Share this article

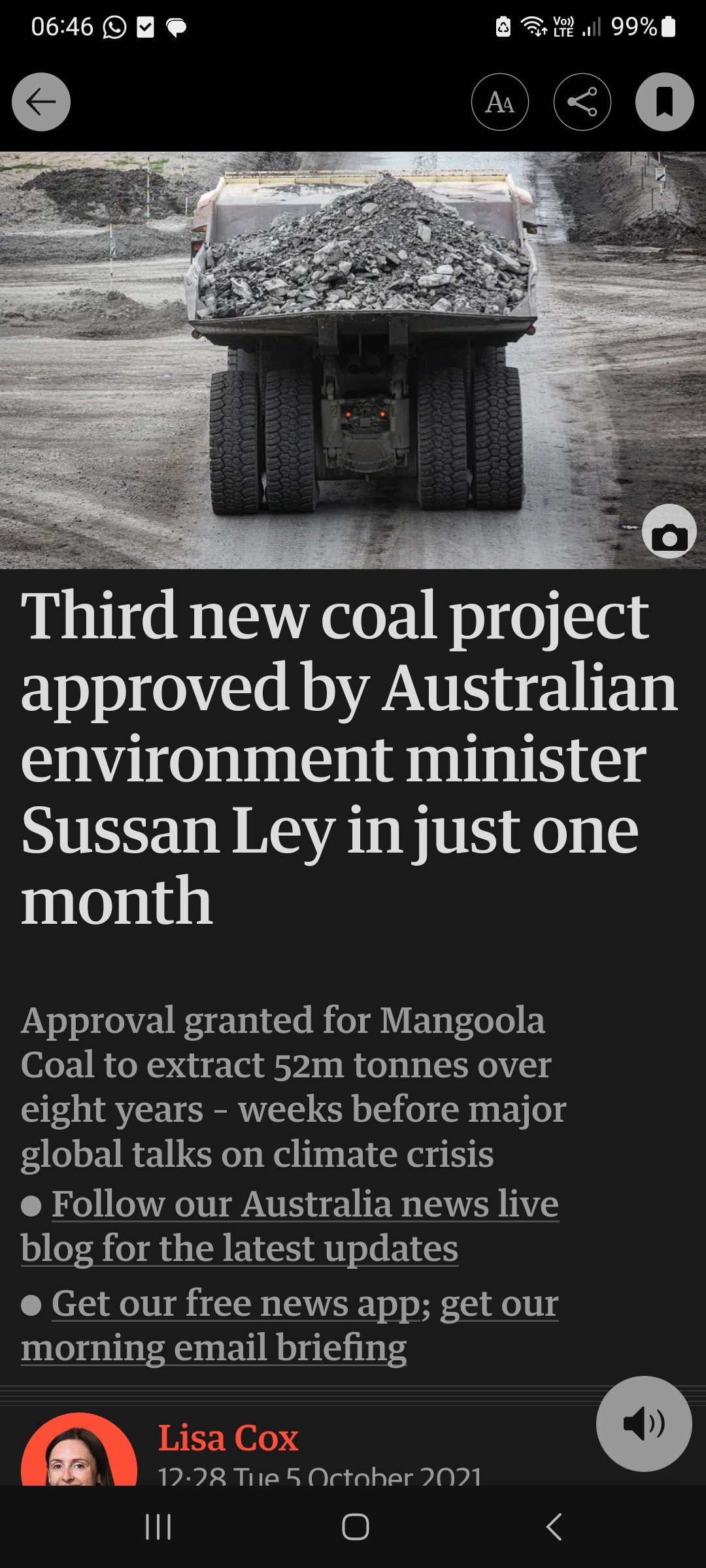pyautogui.click(x=582, y=102)
